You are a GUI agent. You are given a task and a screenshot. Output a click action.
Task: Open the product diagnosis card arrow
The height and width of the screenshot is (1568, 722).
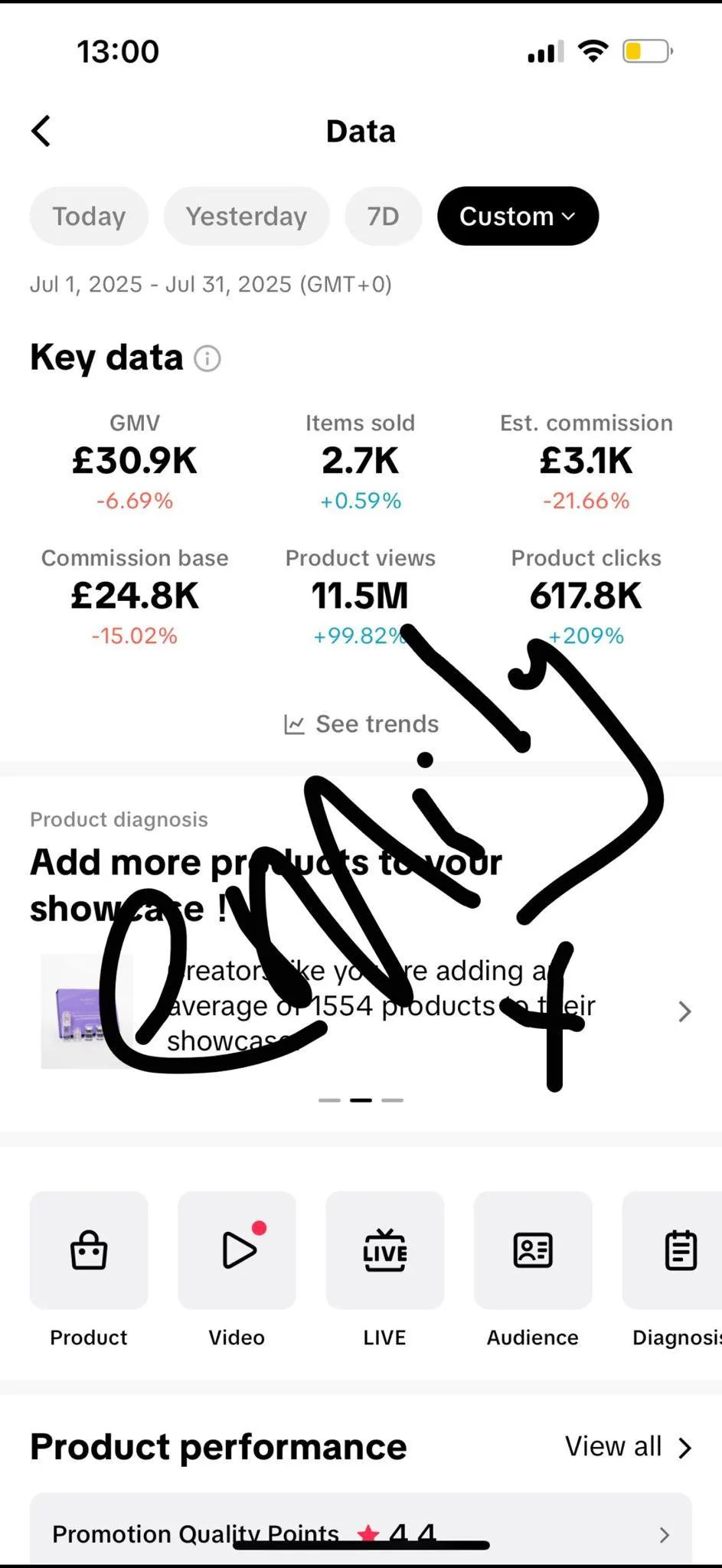tap(684, 1012)
